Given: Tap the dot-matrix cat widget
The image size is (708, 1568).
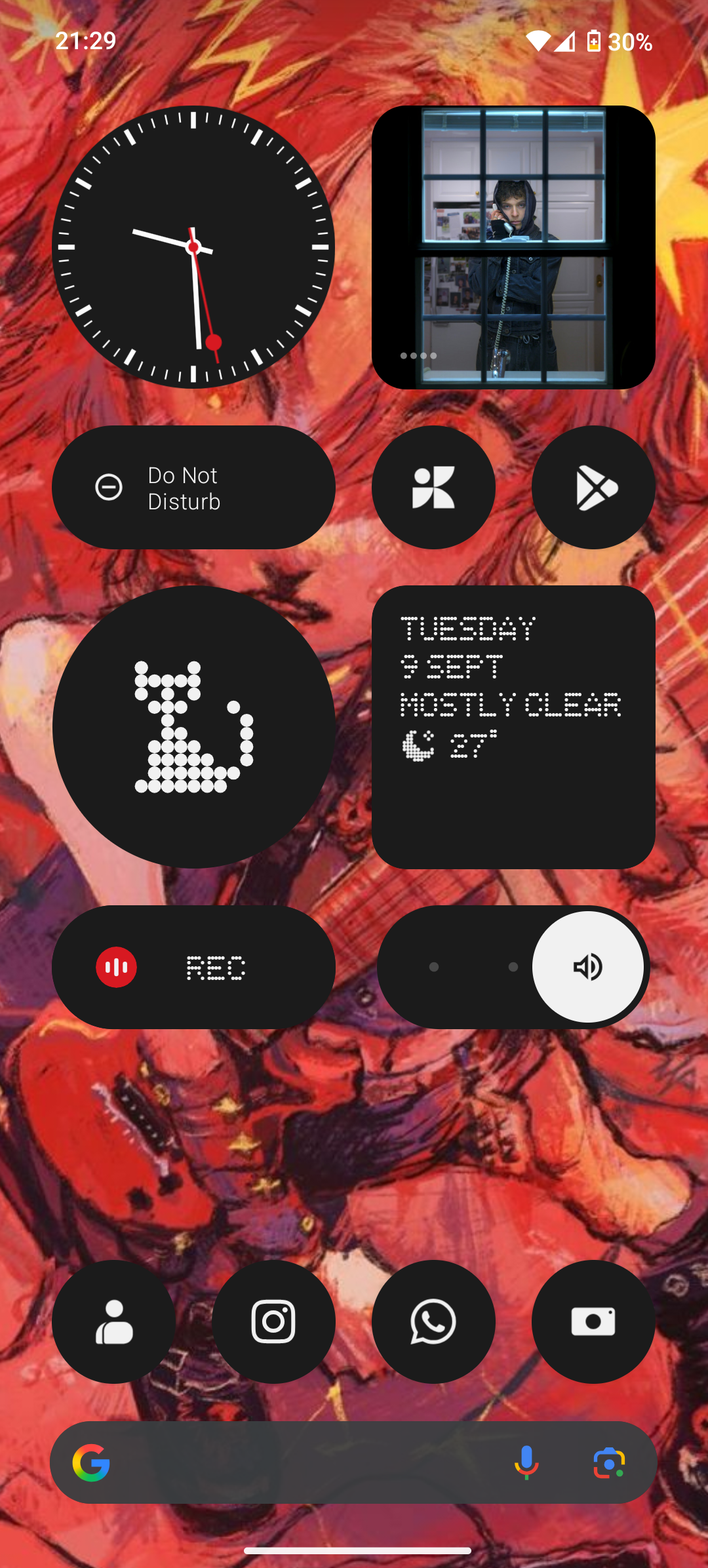Looking at the screenshot, I should click(x=193, y=727).
